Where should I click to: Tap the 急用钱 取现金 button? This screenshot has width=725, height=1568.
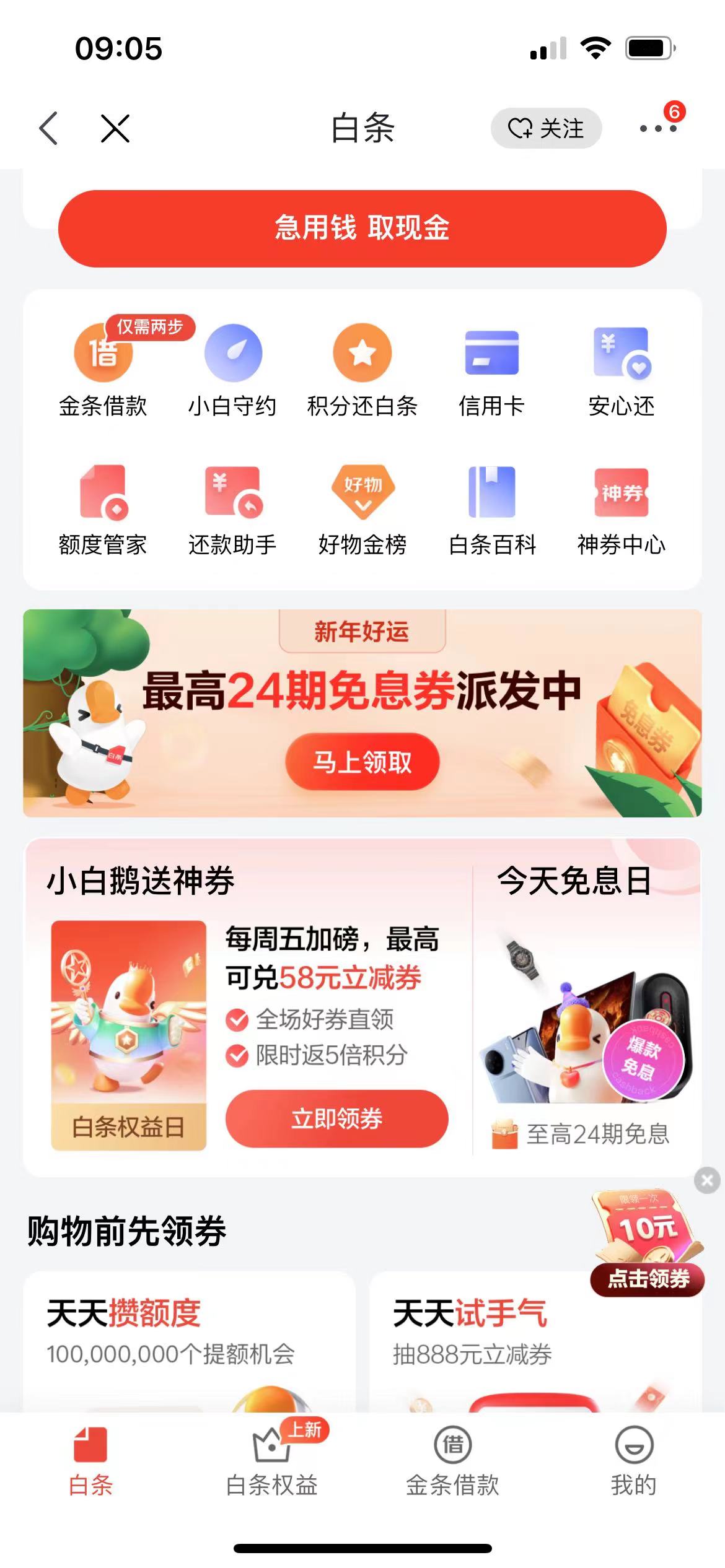(362, 229)
